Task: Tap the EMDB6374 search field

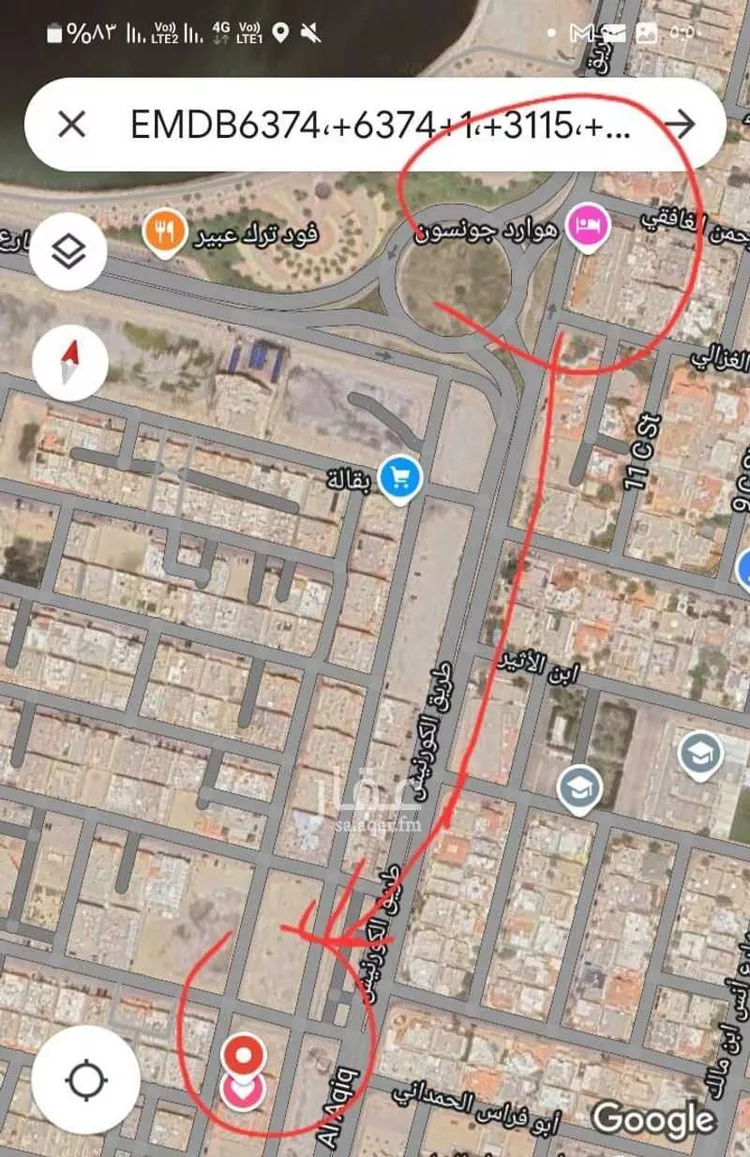Action: coord(380,124)
